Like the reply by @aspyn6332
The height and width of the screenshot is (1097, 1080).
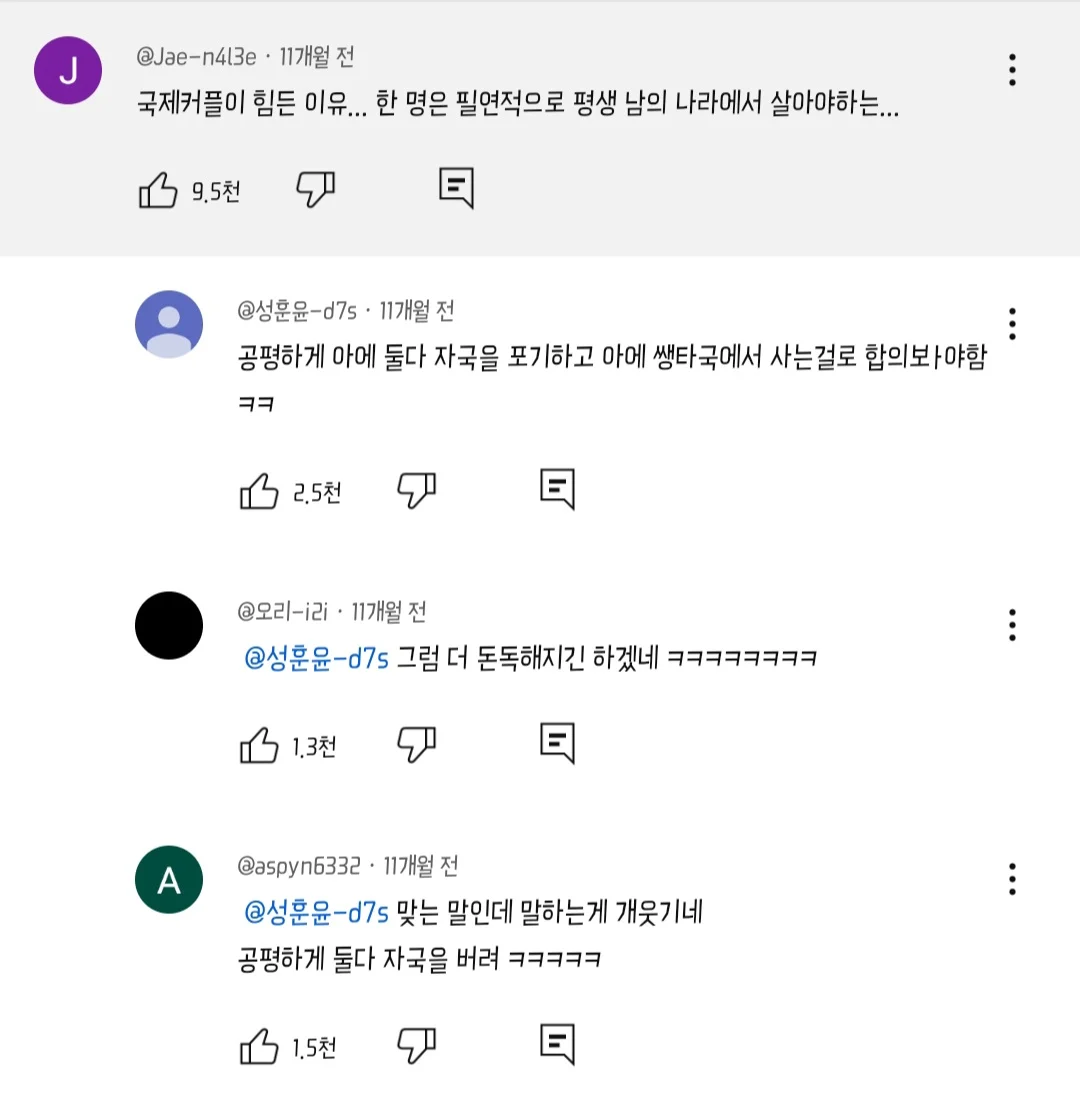pyautogui.click(x=259, y=1047)
